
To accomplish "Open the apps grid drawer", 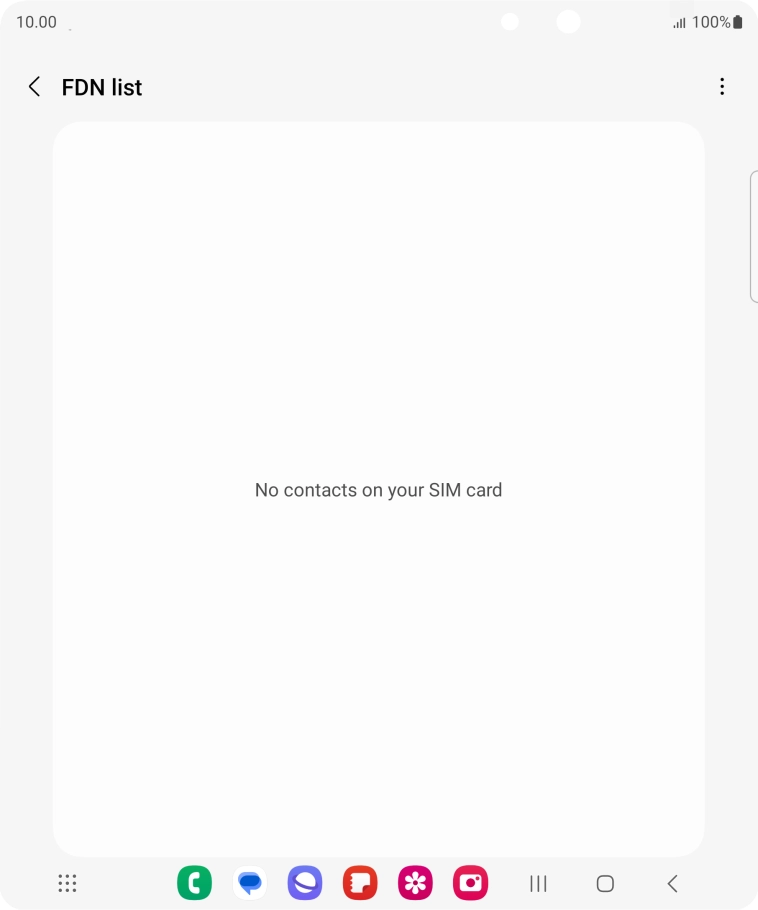I will point(68,883).
